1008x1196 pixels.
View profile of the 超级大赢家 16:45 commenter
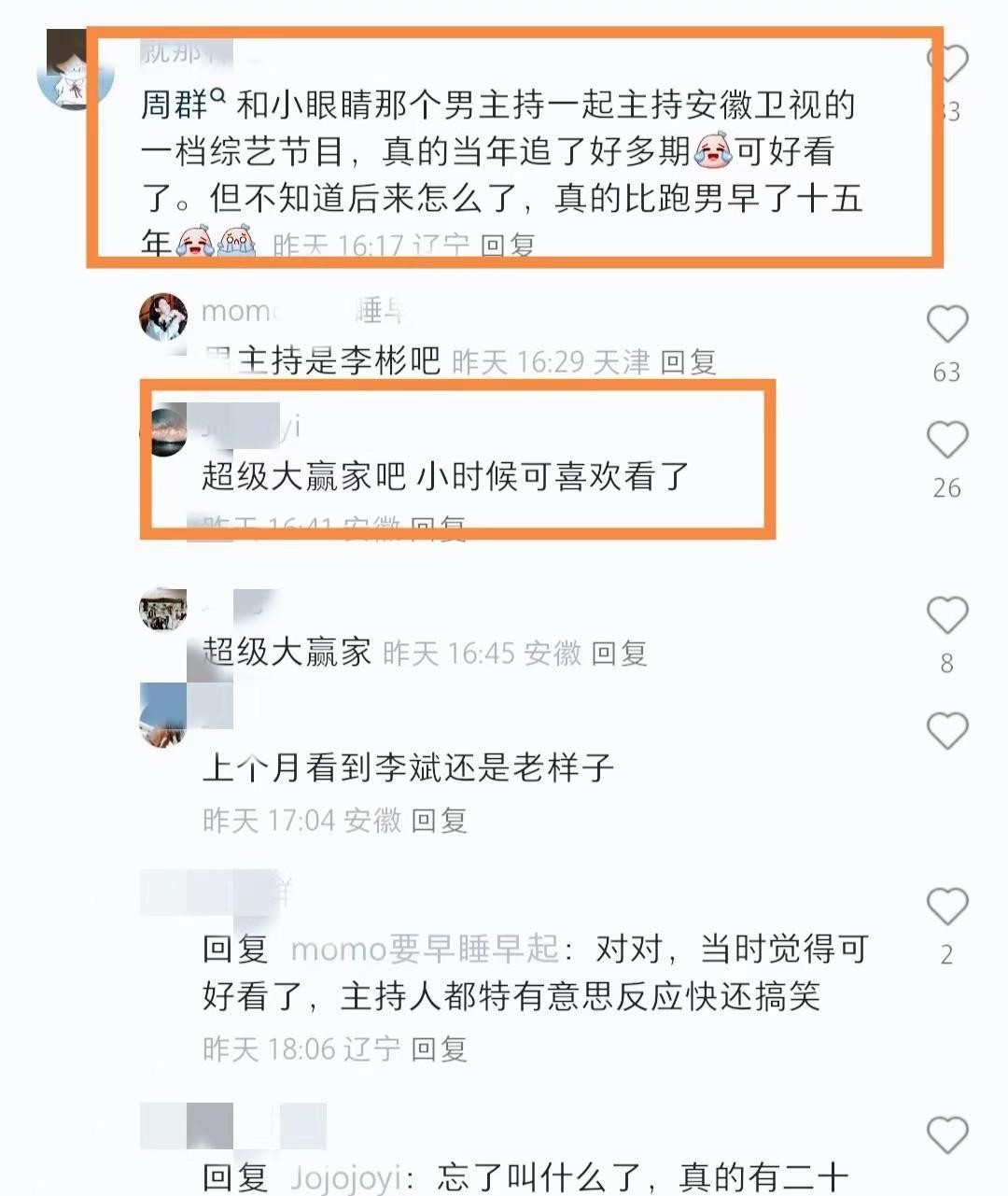(163, 612)
